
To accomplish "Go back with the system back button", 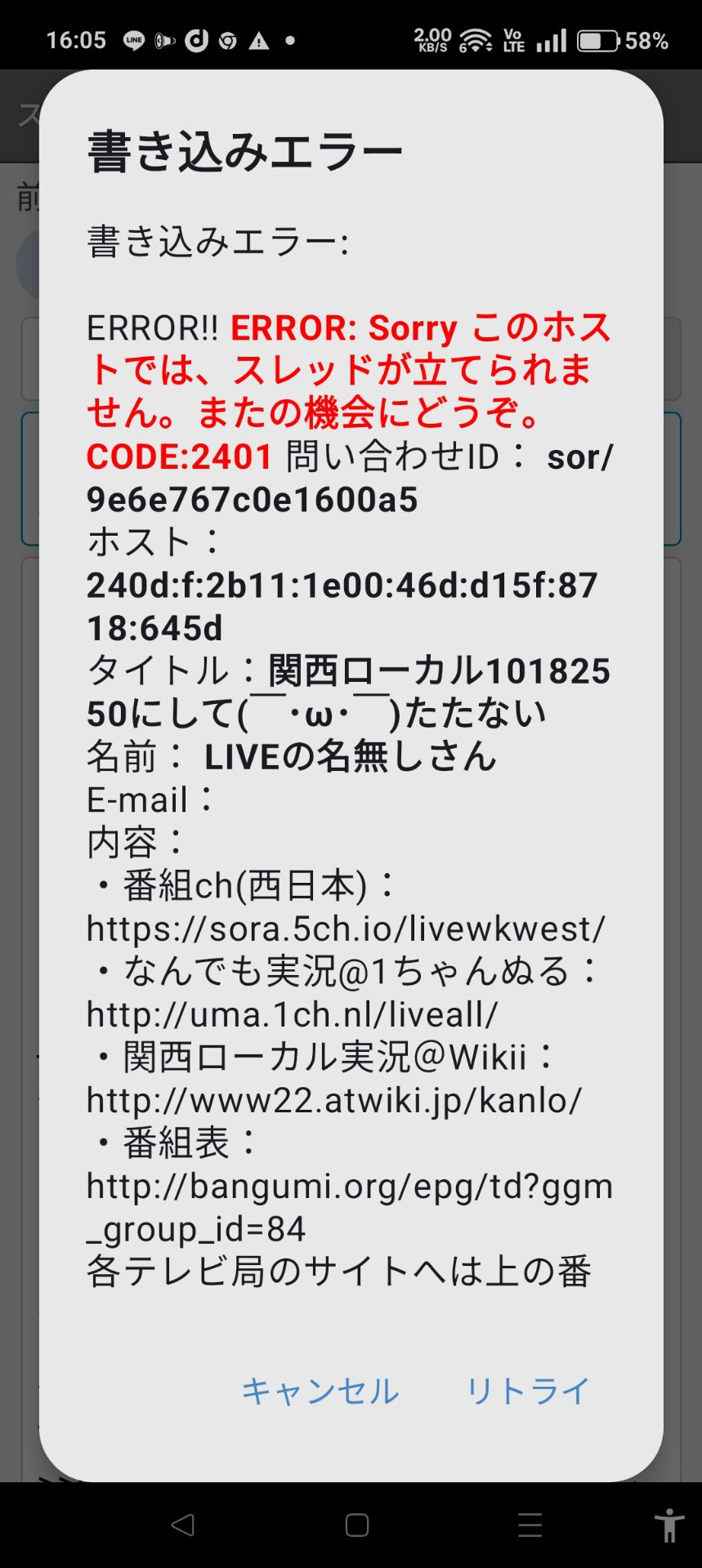I will (183, 1525).
